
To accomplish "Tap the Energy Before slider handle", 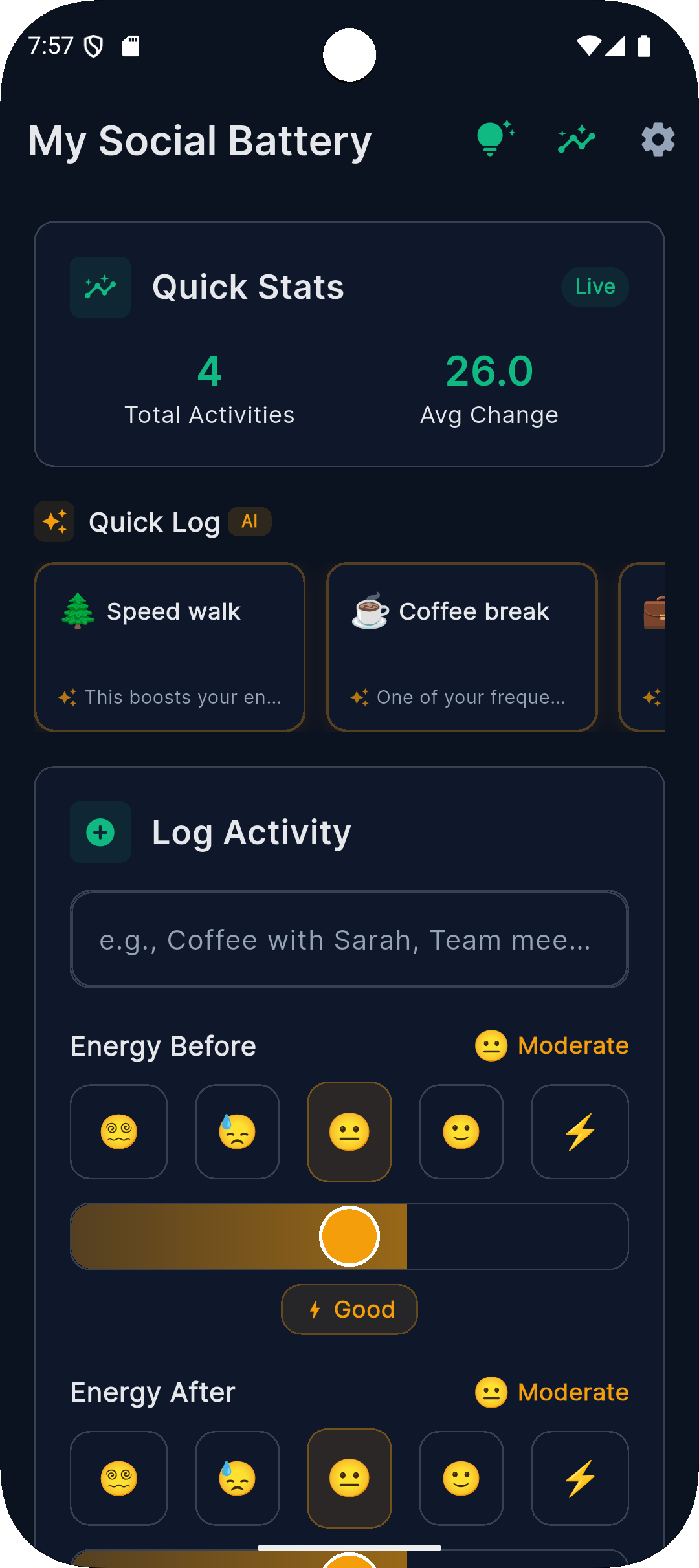I will (x=349, y=1236).
